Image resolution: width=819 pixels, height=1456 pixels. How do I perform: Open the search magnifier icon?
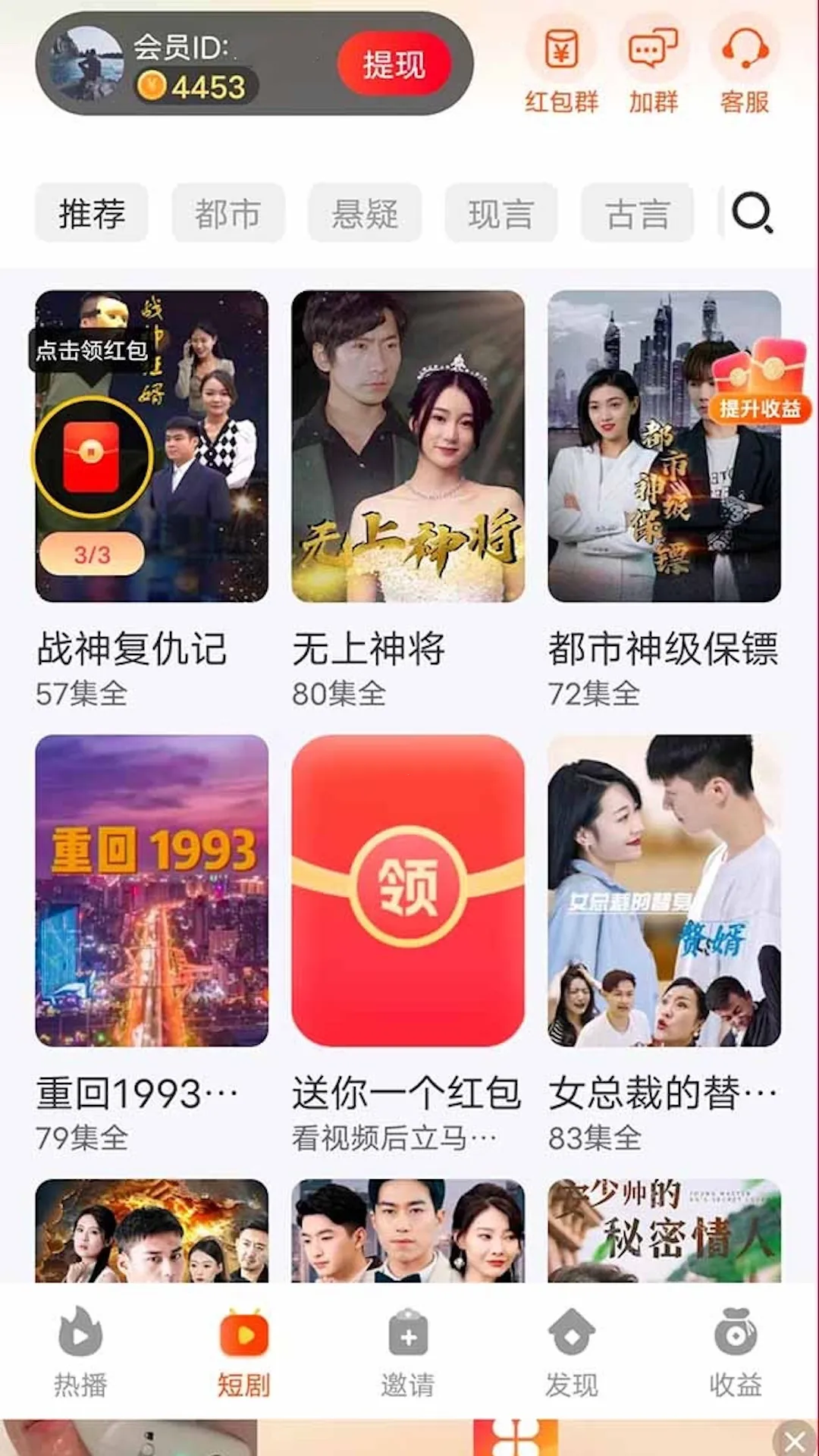752,213
